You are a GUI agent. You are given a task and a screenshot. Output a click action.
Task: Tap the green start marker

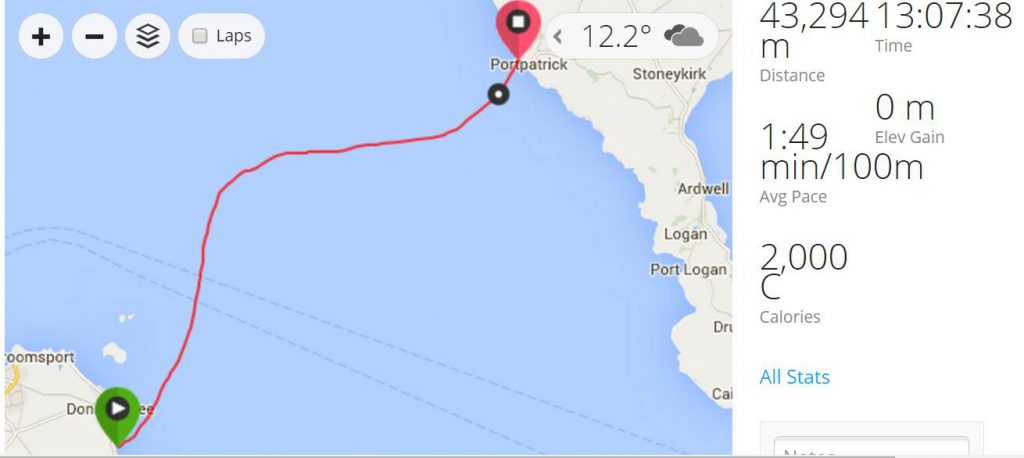point(117,409)
